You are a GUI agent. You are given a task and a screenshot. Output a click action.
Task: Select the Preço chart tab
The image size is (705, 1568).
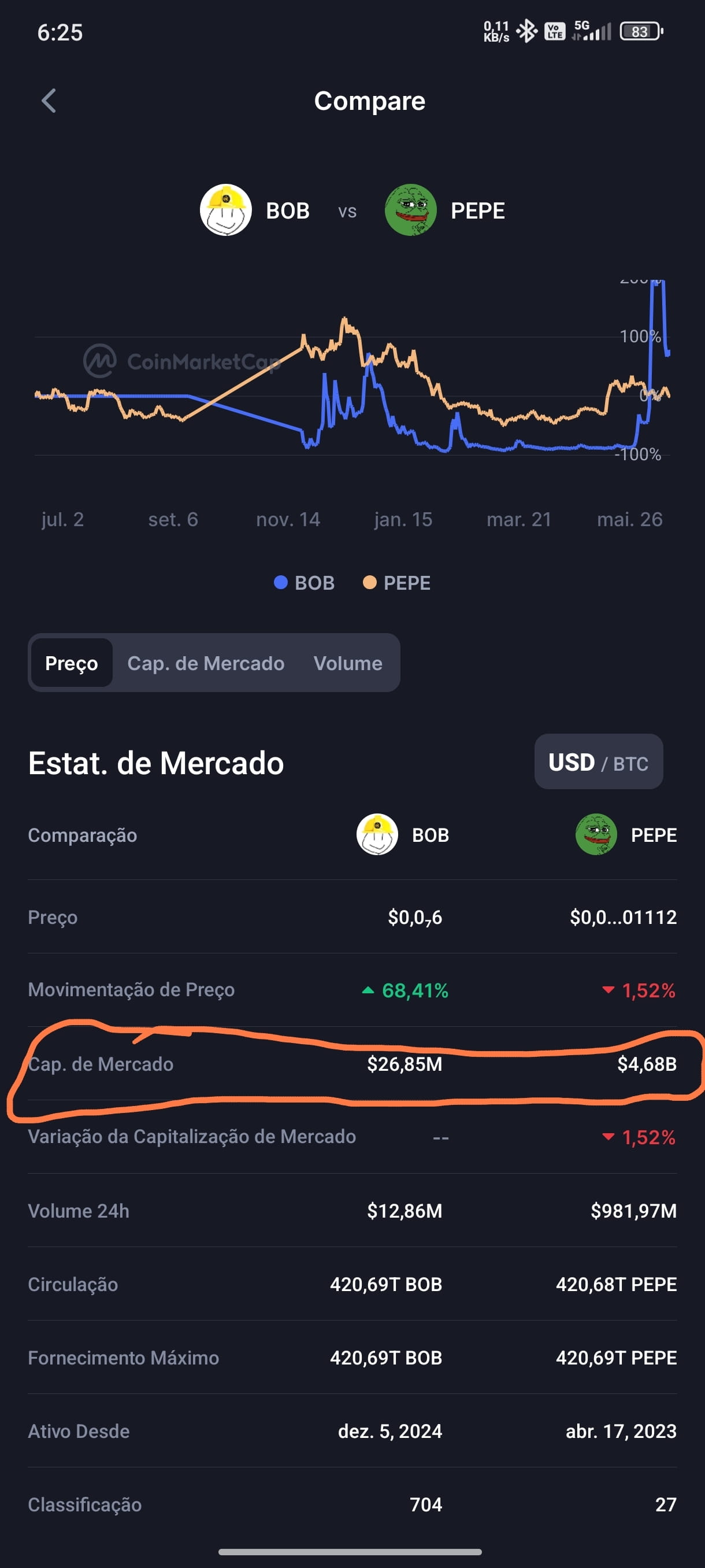[x=72, y=663]
